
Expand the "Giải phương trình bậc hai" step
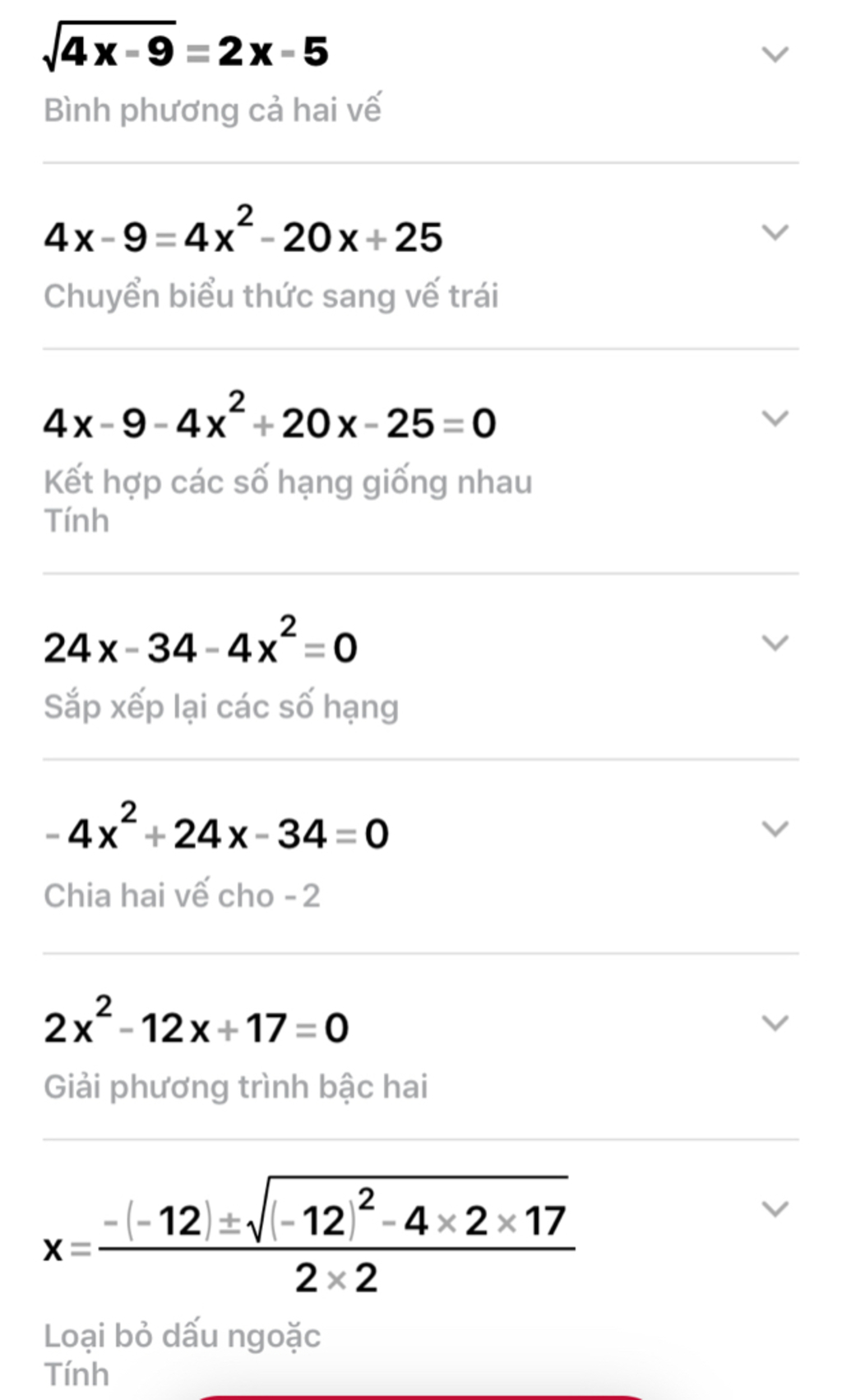click(x=775, y=1023)
